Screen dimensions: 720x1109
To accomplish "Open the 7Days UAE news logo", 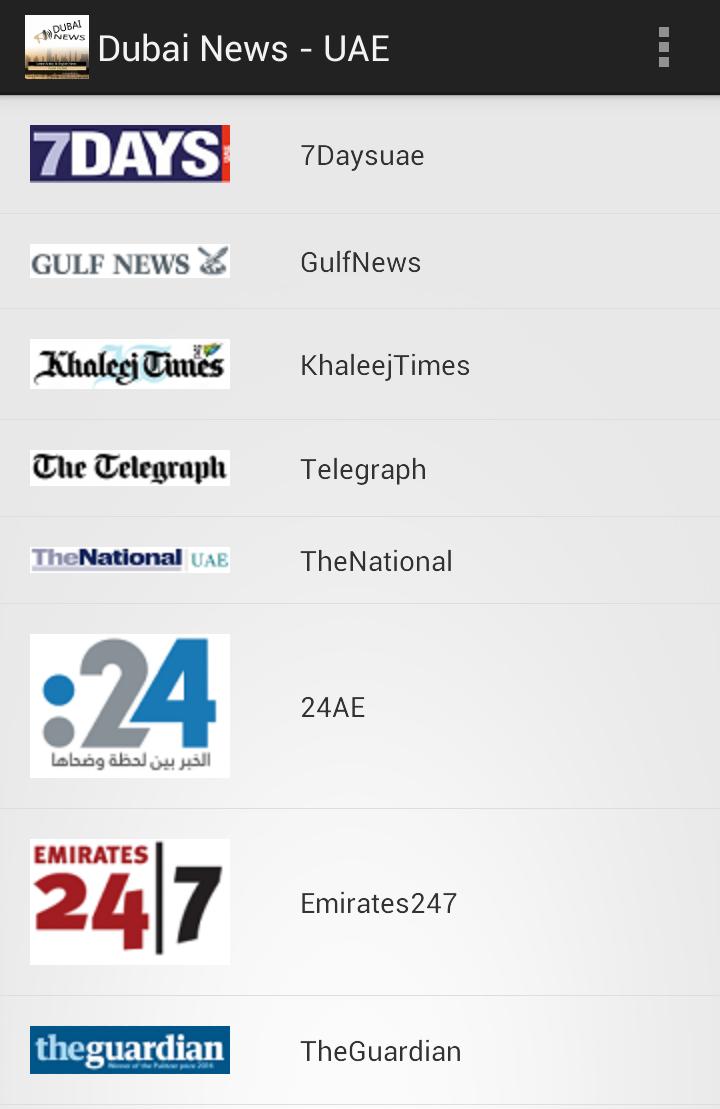I will 130,153.
